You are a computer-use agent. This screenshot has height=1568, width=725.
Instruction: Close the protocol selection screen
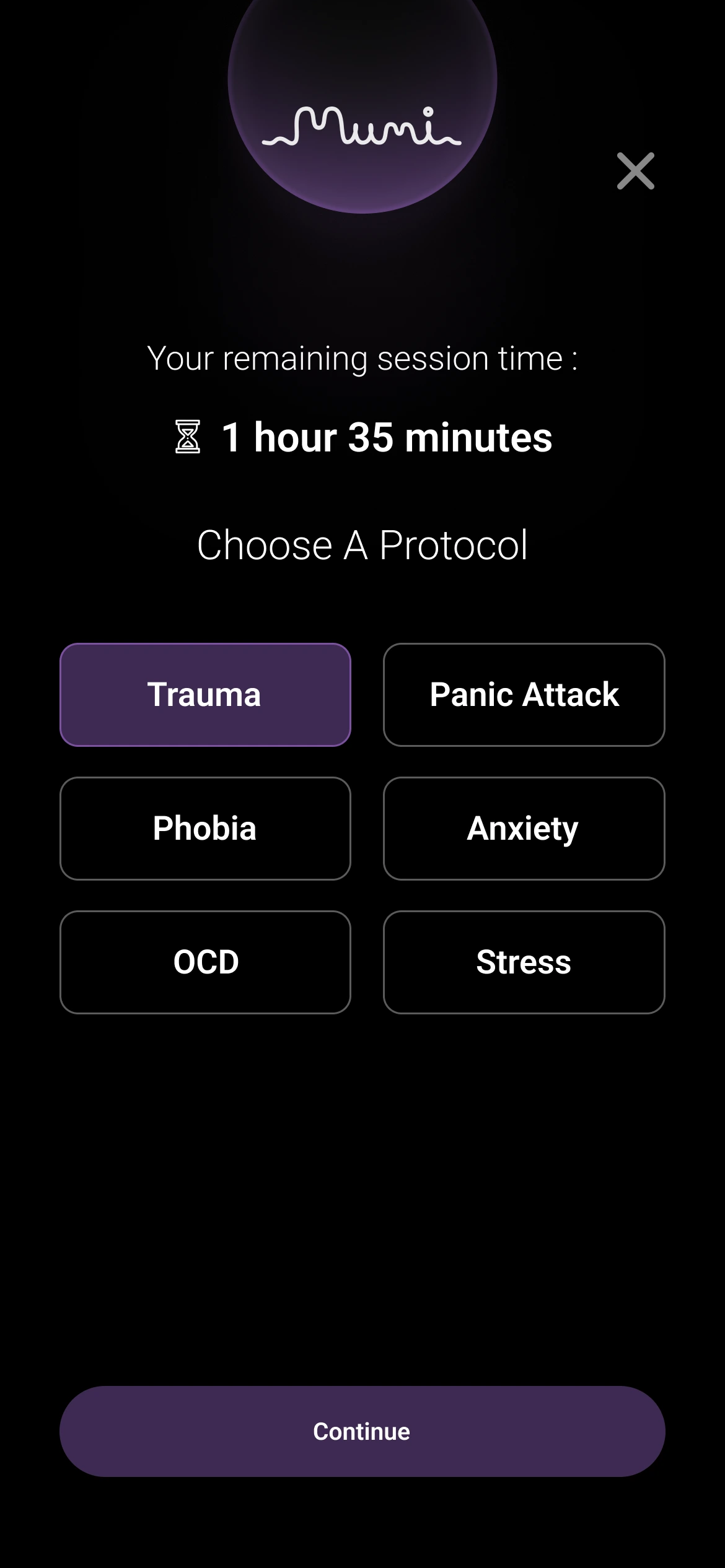click(635, 171)
